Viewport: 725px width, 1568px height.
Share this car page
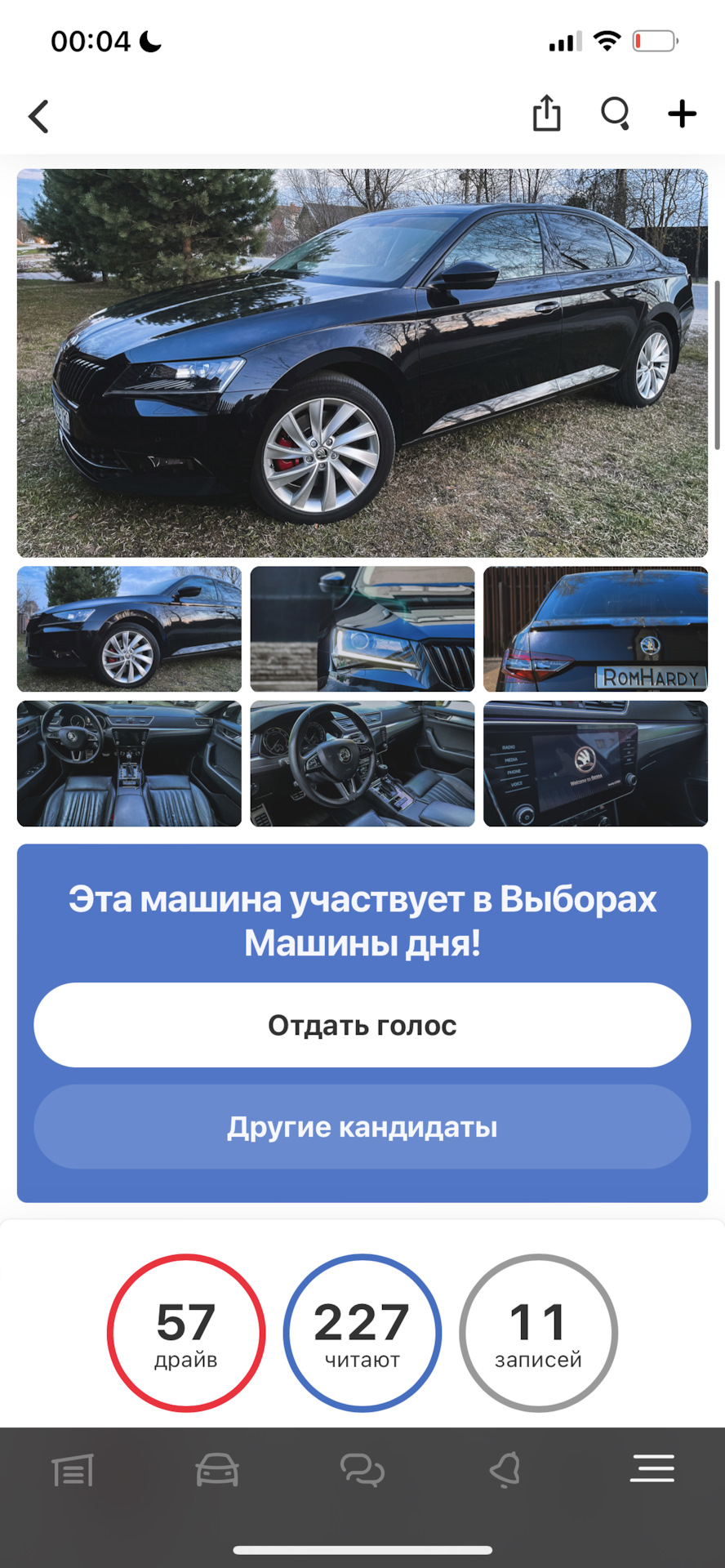pos(546,114)
